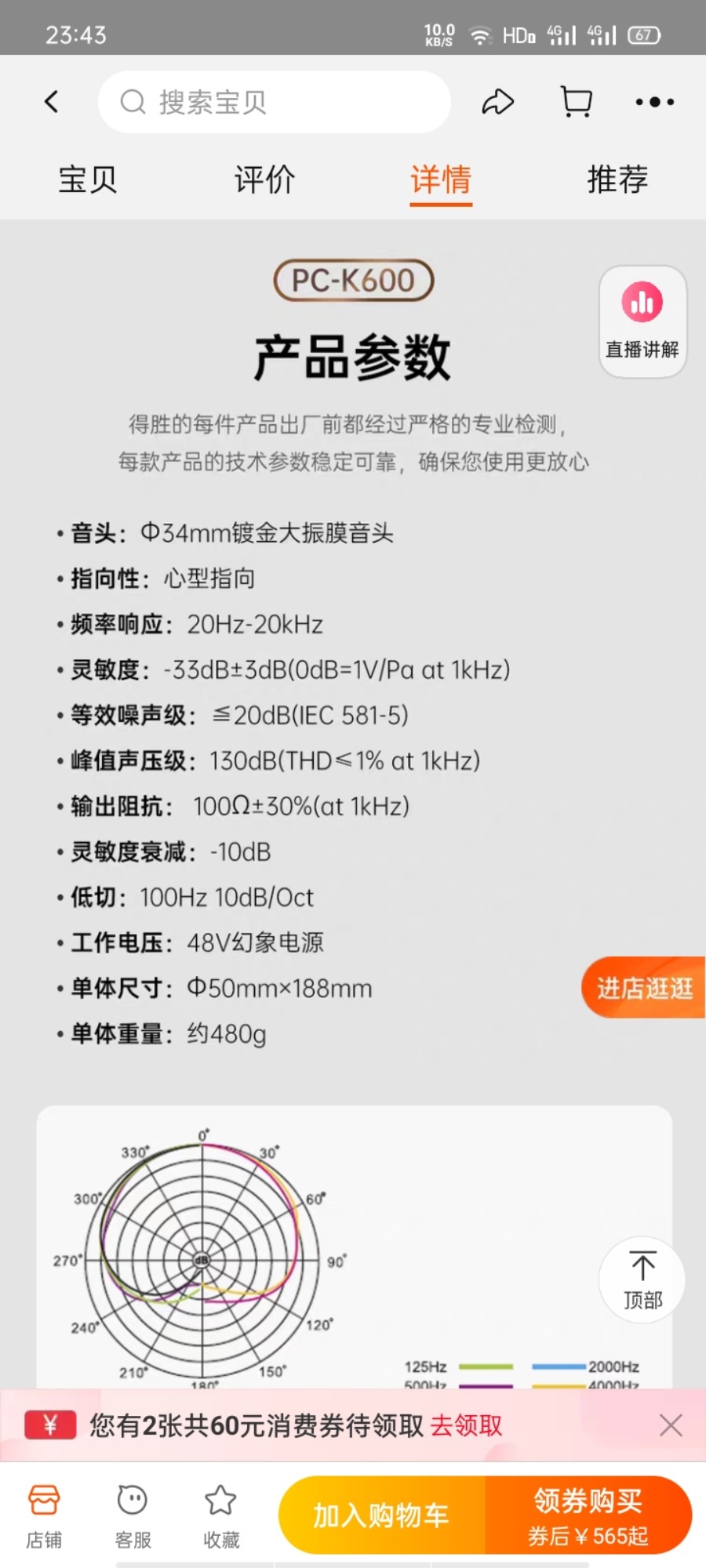Tap 加入购物车 to add to cart

[x=382, y=1515]
